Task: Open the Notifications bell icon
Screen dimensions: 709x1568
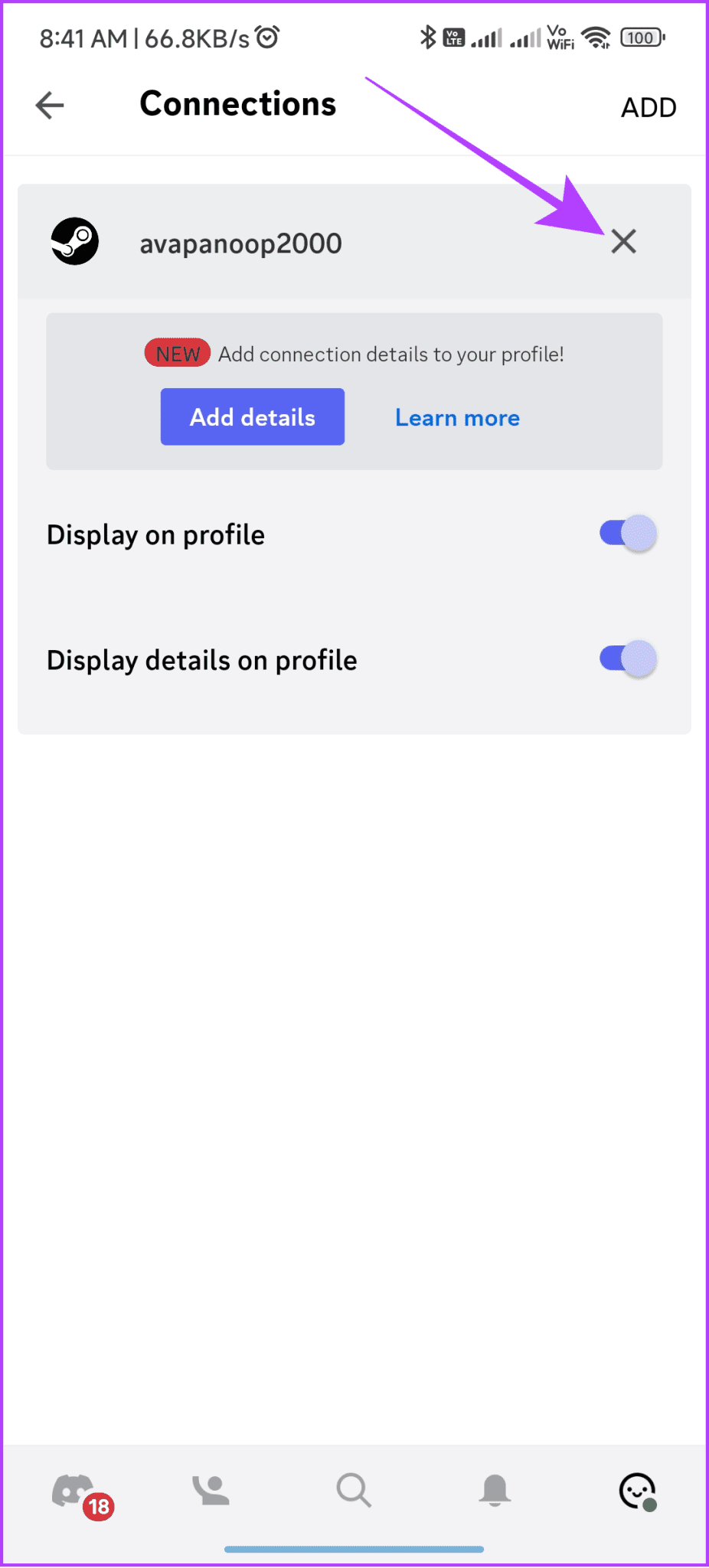Action: click(x=496, y=1489)
